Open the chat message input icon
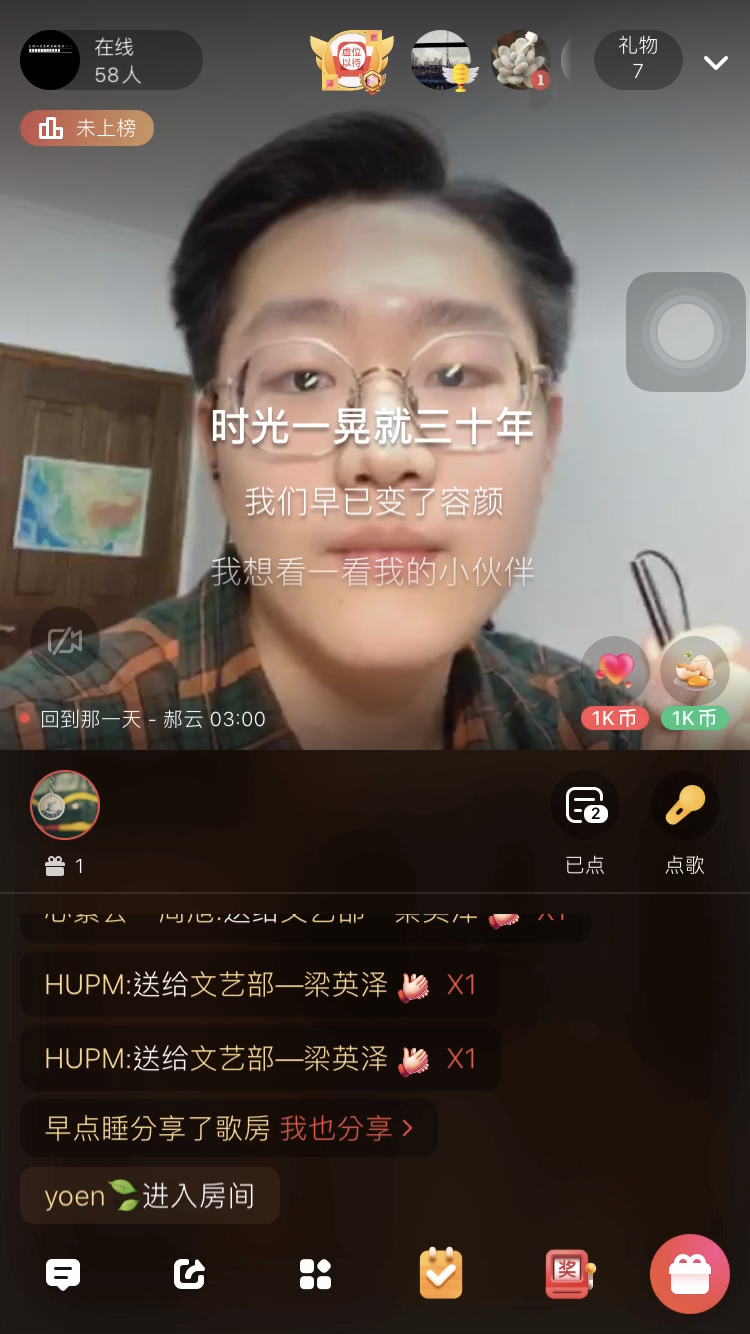750x1334 pixels. pyautogui.click(x=63, y=1274)
